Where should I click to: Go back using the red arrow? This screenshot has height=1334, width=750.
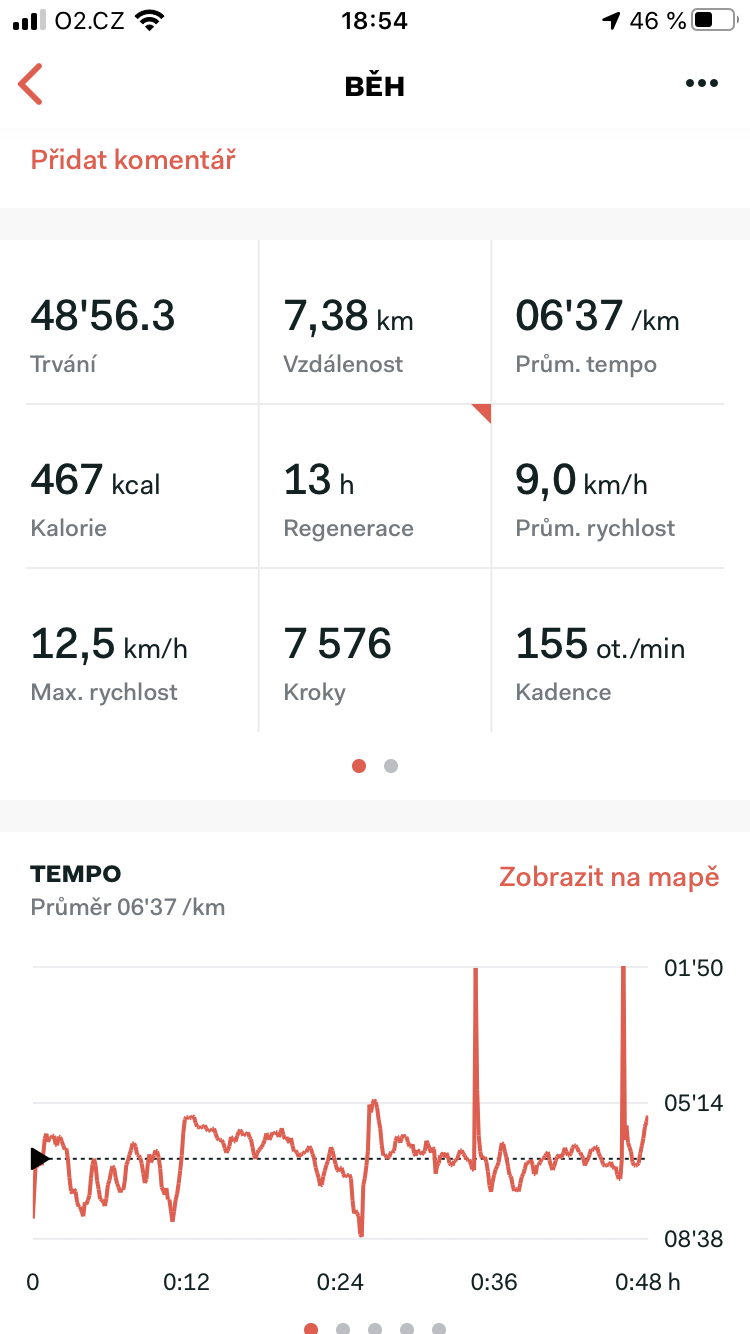click(x=30, y=85)
